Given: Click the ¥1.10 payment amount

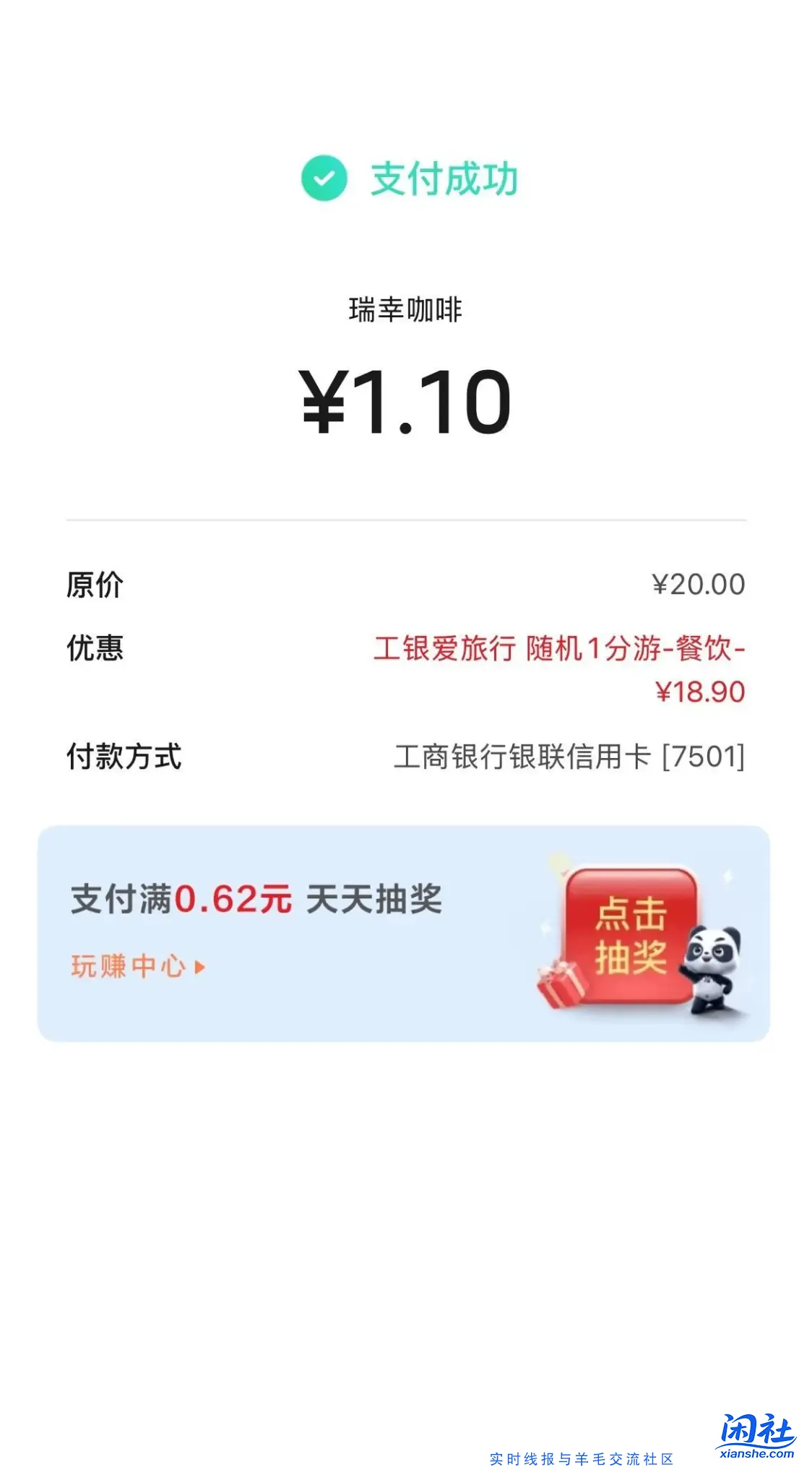Looking at the screenshot, I should (406, 400).
